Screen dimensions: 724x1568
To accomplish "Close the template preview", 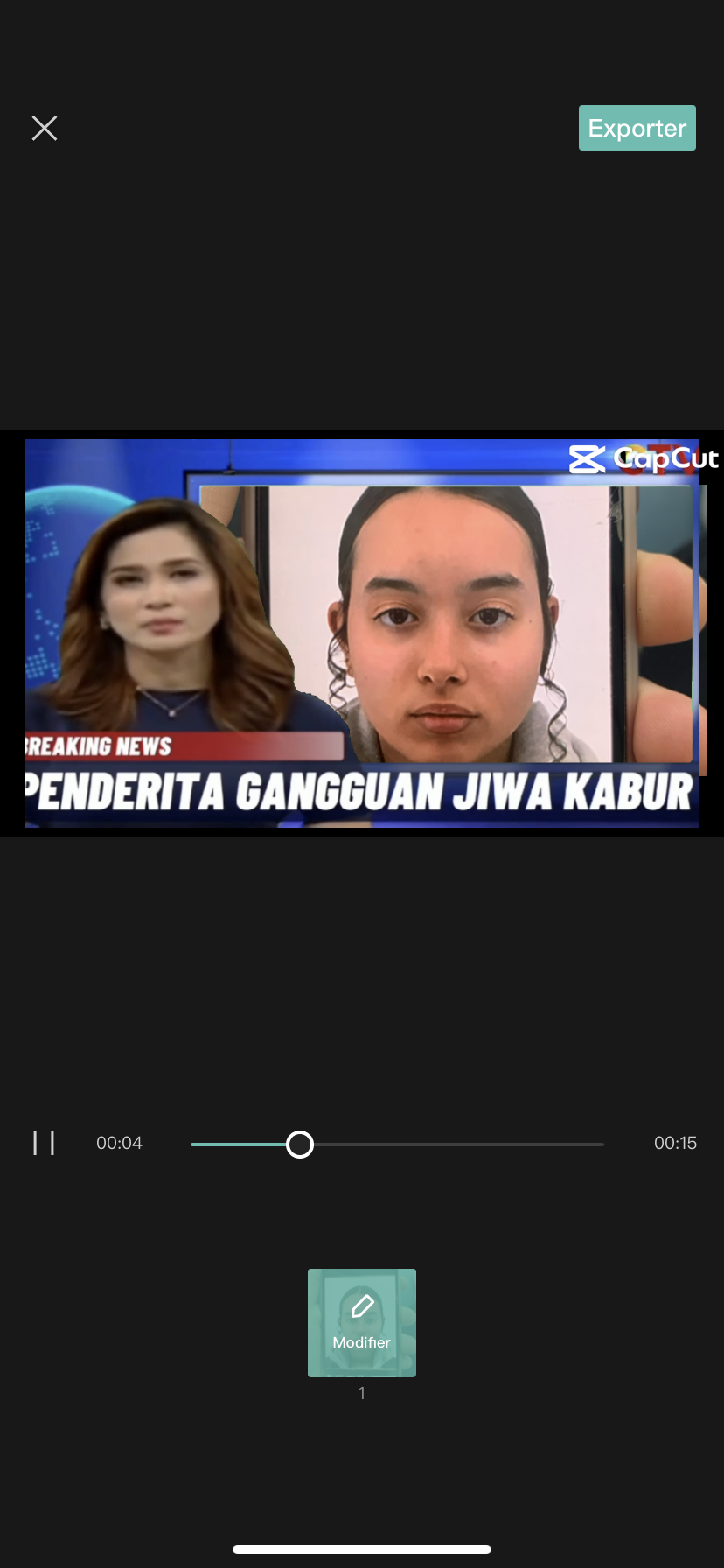I will point(45,128).
